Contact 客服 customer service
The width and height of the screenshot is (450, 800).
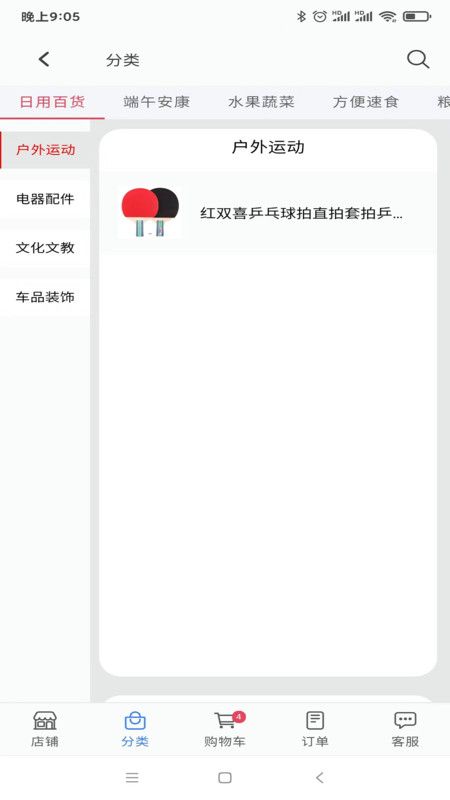tap(405, 730)
